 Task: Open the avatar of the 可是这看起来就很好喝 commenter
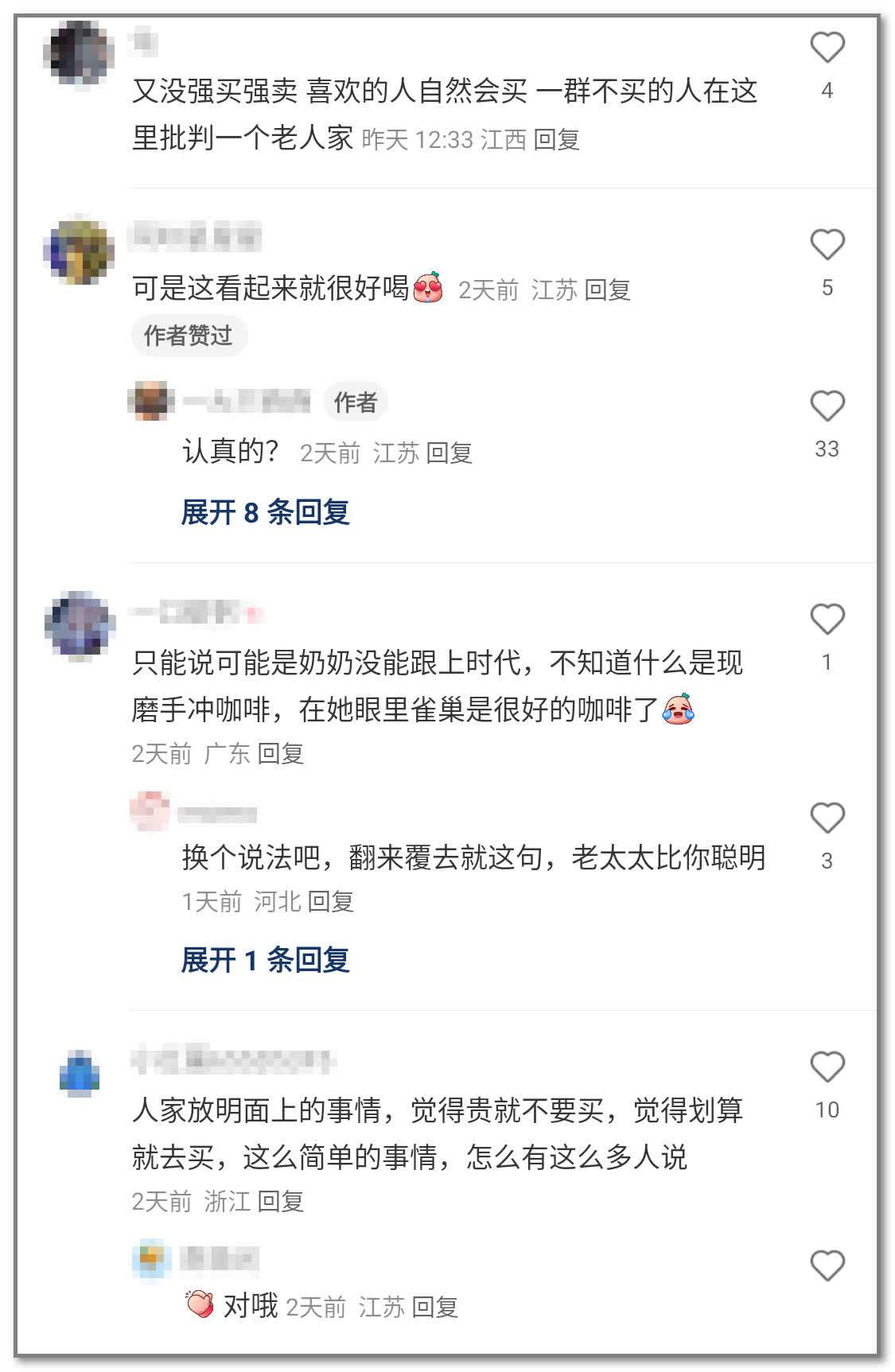coord(78,249)
